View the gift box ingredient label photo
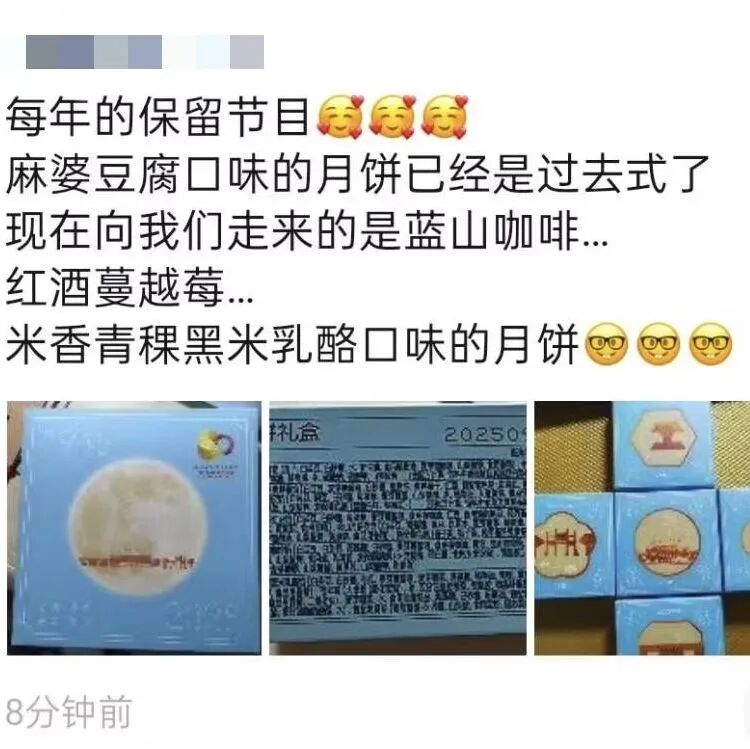This screenshot has width=750, height=749. point(397,528)
